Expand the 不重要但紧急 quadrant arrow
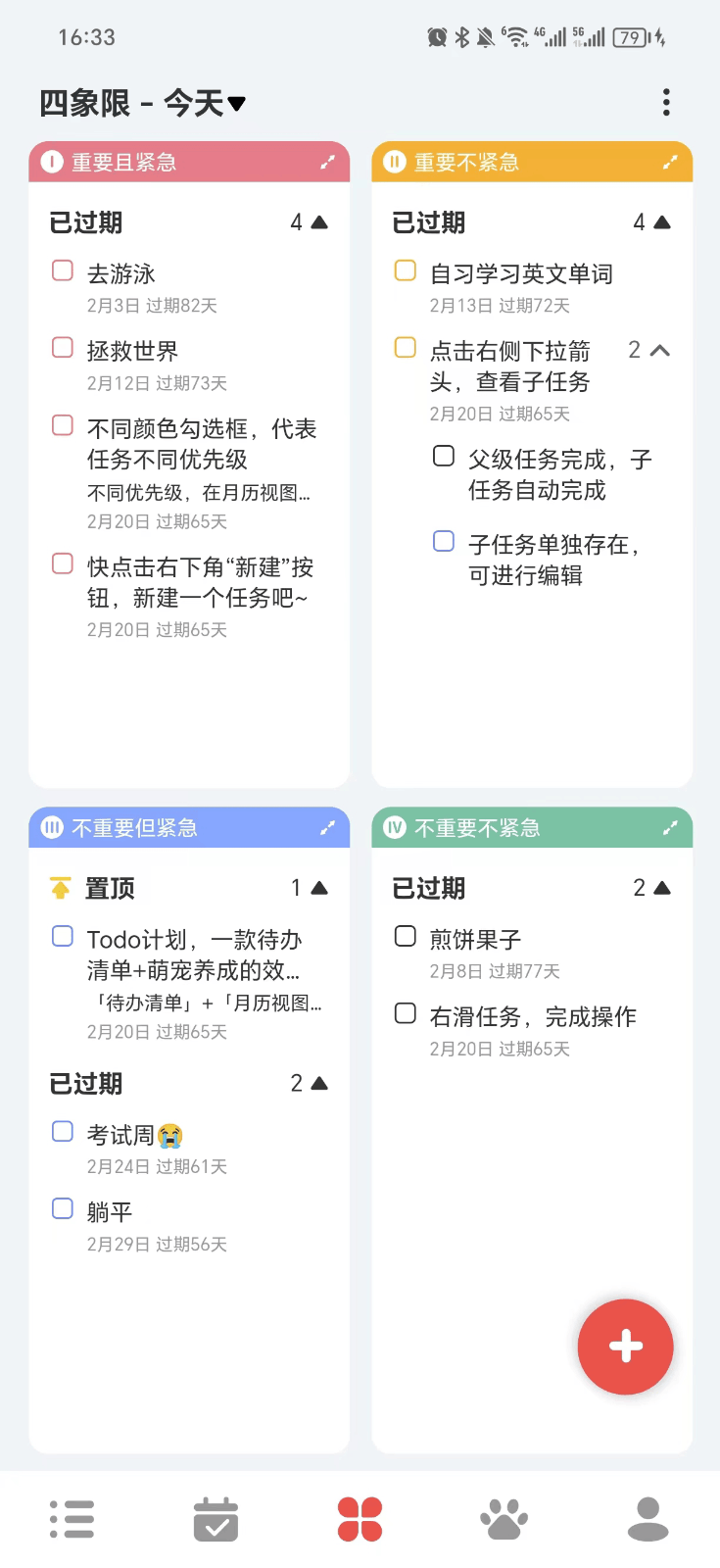This screenshot has height=1568, width=720. click(x=328, y=827)
